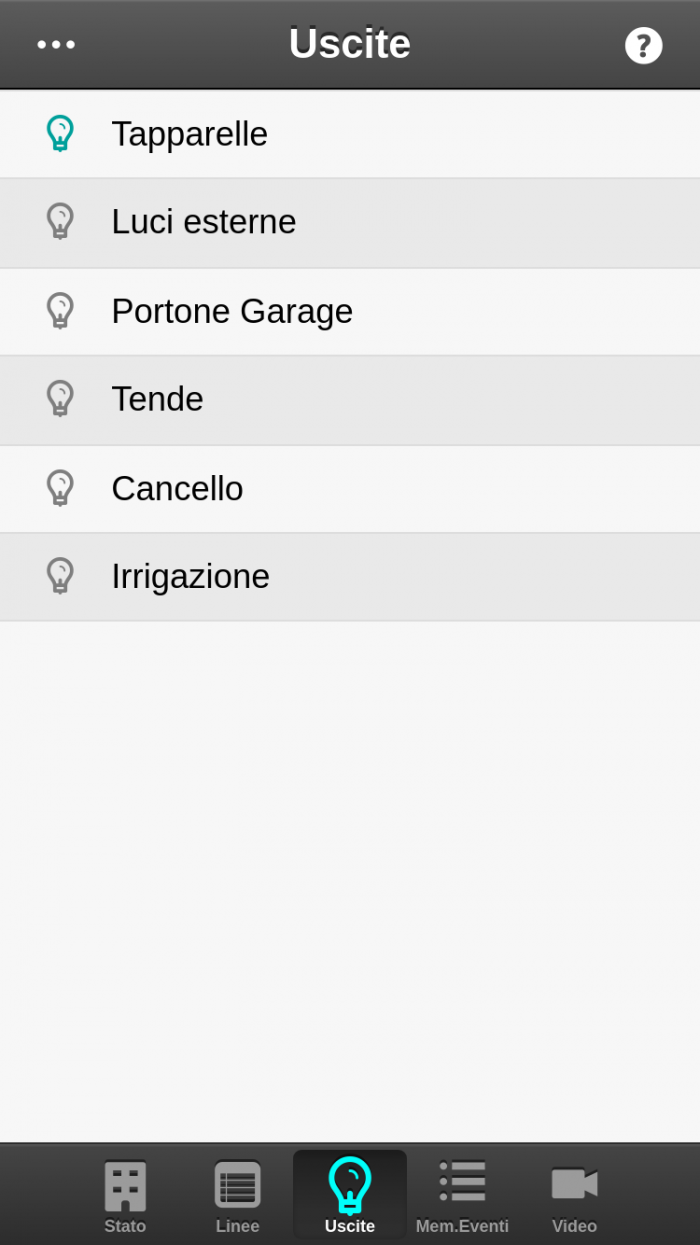Switch to the Video tab

click(574, 1197)
